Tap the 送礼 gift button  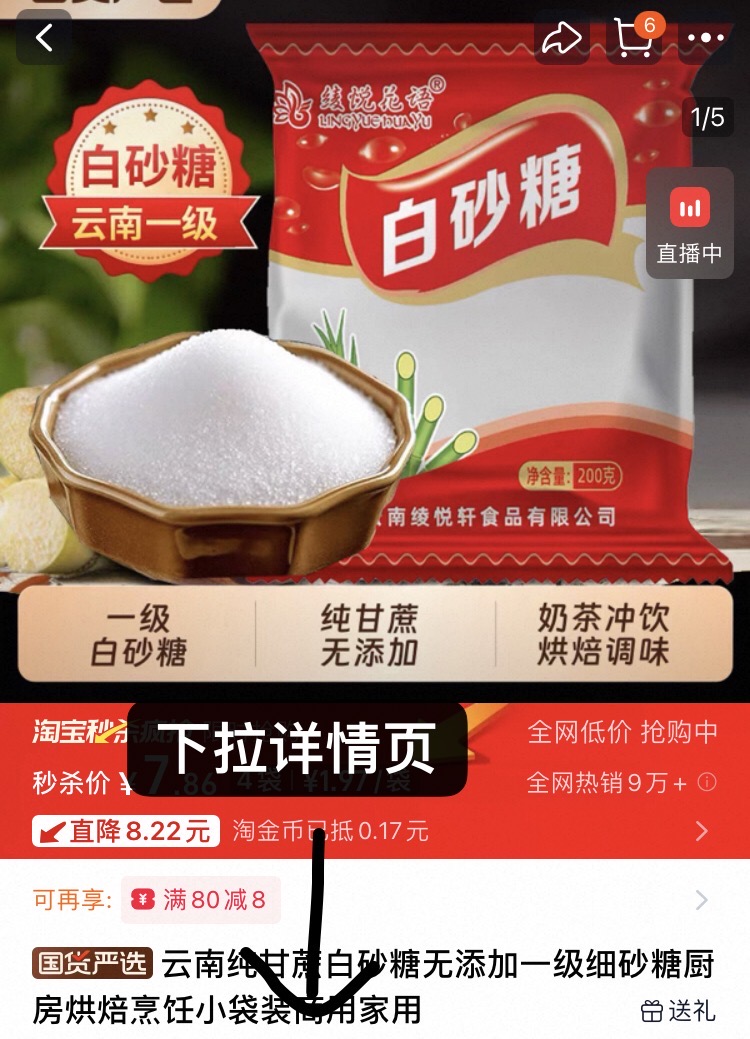[679, 1011]
